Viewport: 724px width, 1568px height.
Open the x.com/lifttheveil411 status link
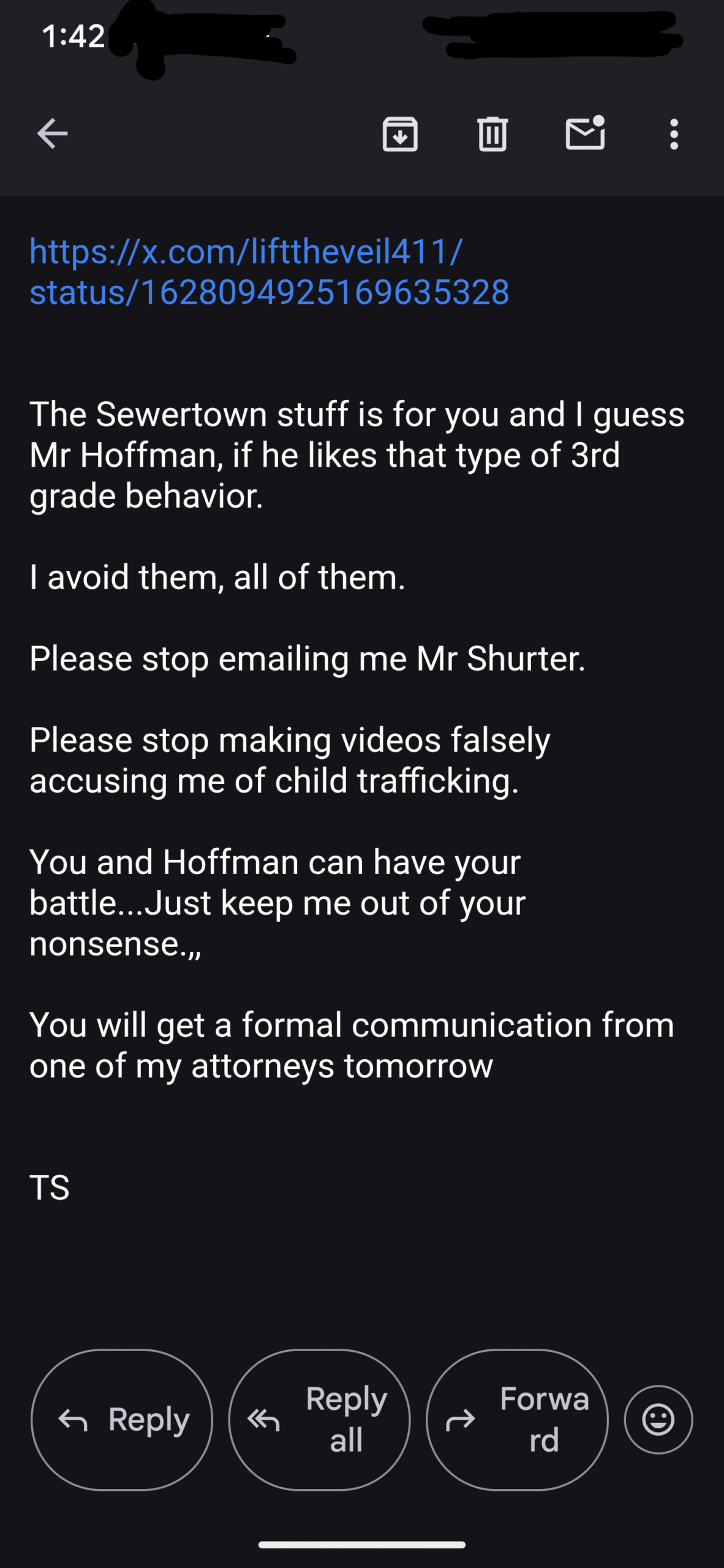pyautogui.click(x=270, y=271)
